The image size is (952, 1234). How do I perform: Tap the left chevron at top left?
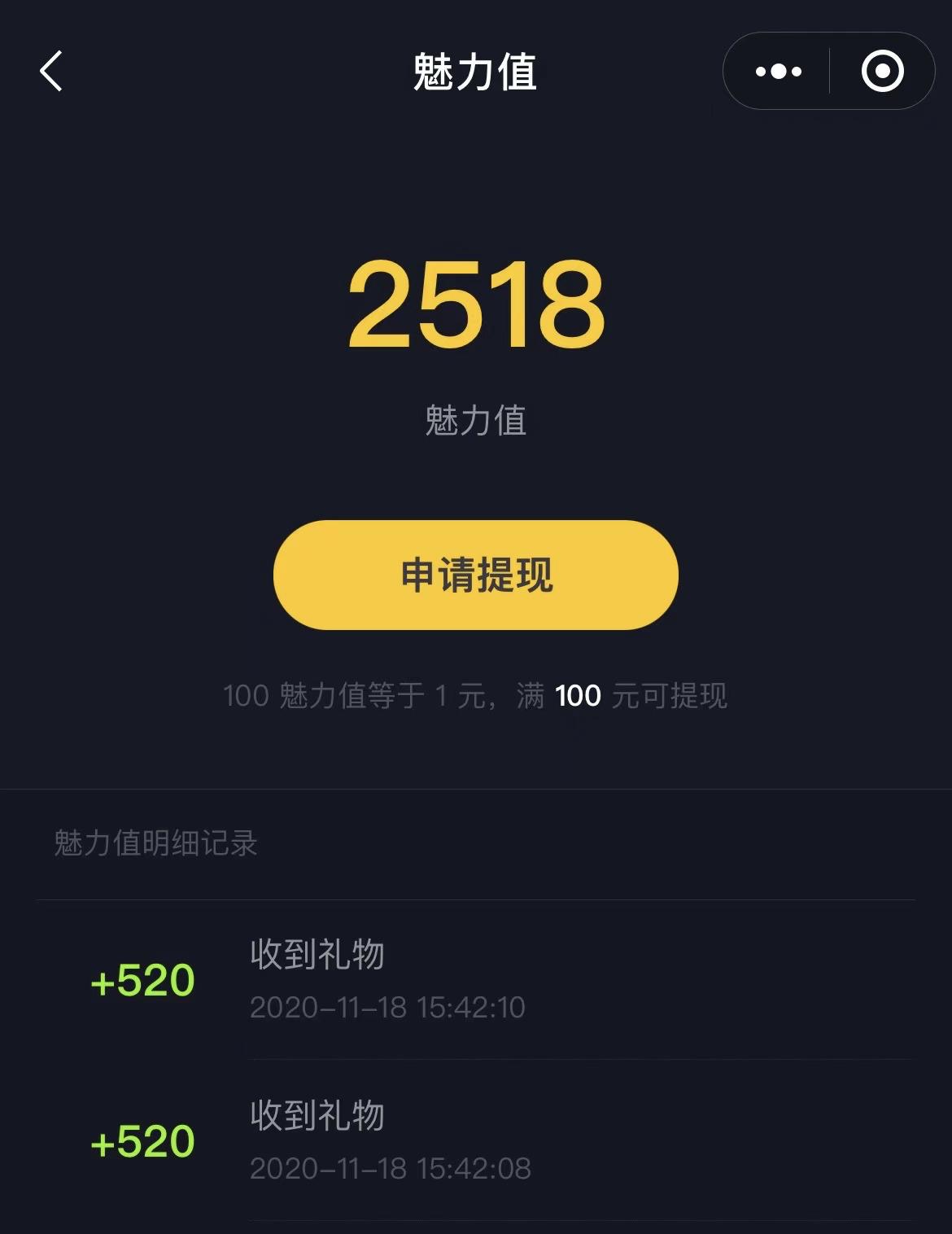click(x=51, y=71)
